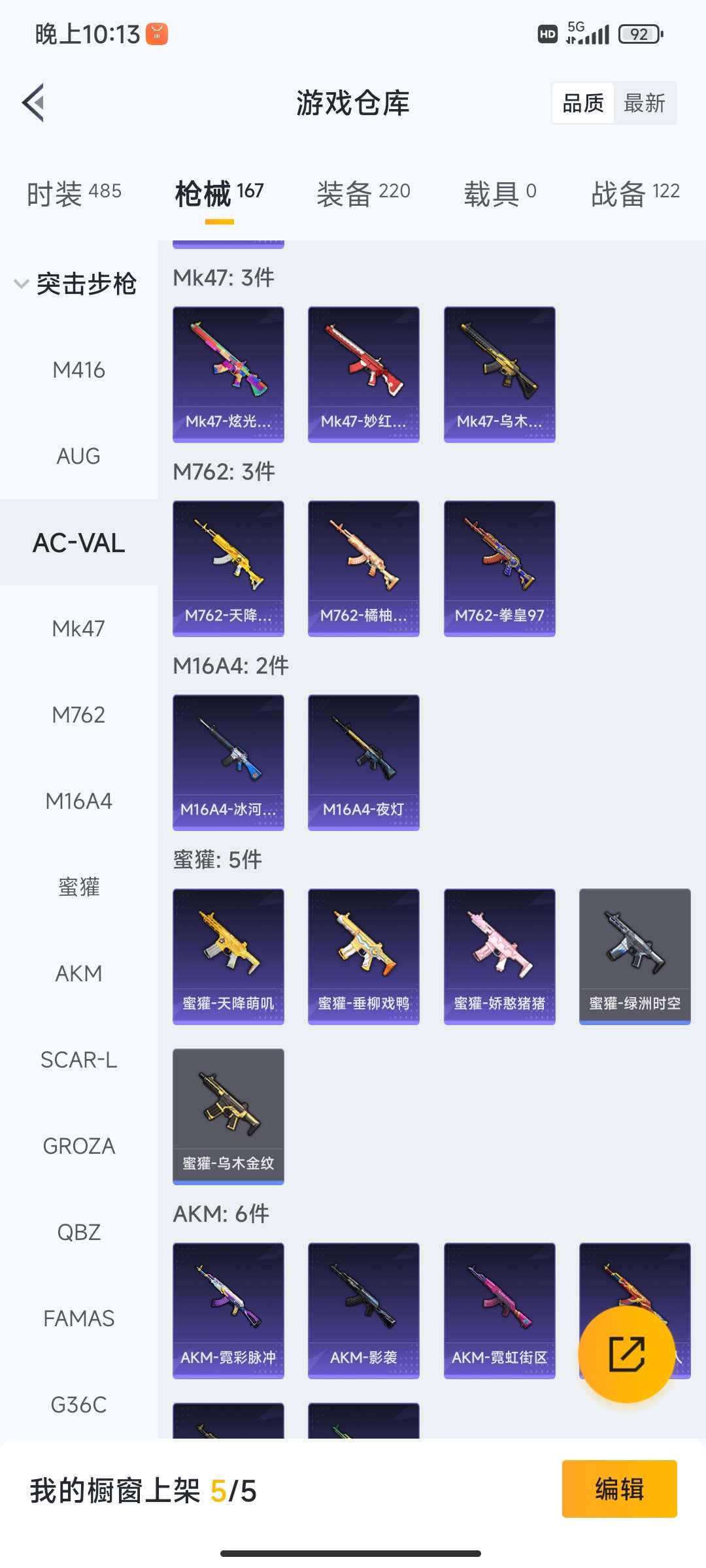The width and height of the screenshot is (706, 1568).
Task: Edit my showcase with 编辑
Action: tap(619, 1489)
